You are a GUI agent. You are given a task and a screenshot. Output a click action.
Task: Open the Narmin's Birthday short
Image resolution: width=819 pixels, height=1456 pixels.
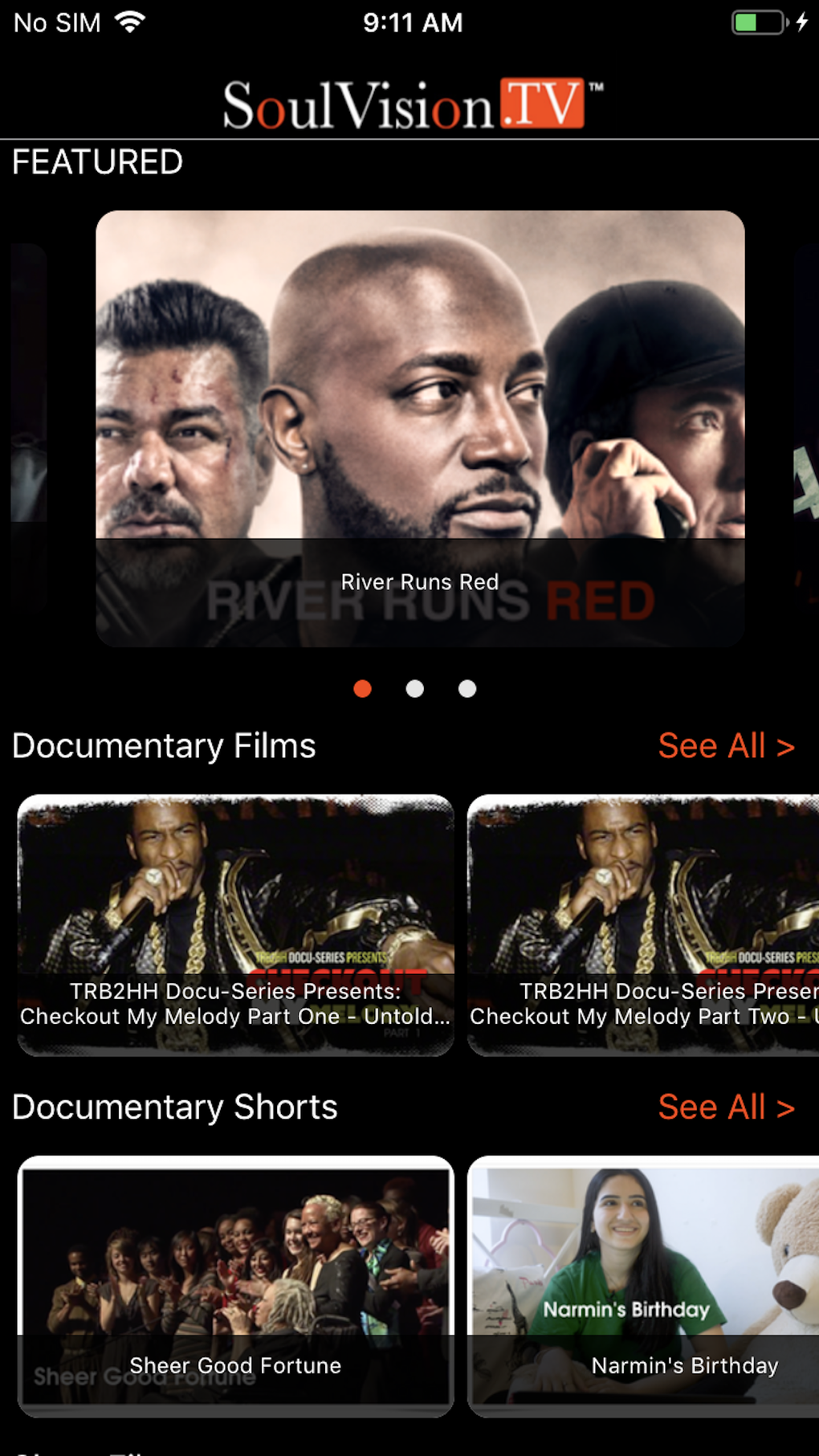642,1285
